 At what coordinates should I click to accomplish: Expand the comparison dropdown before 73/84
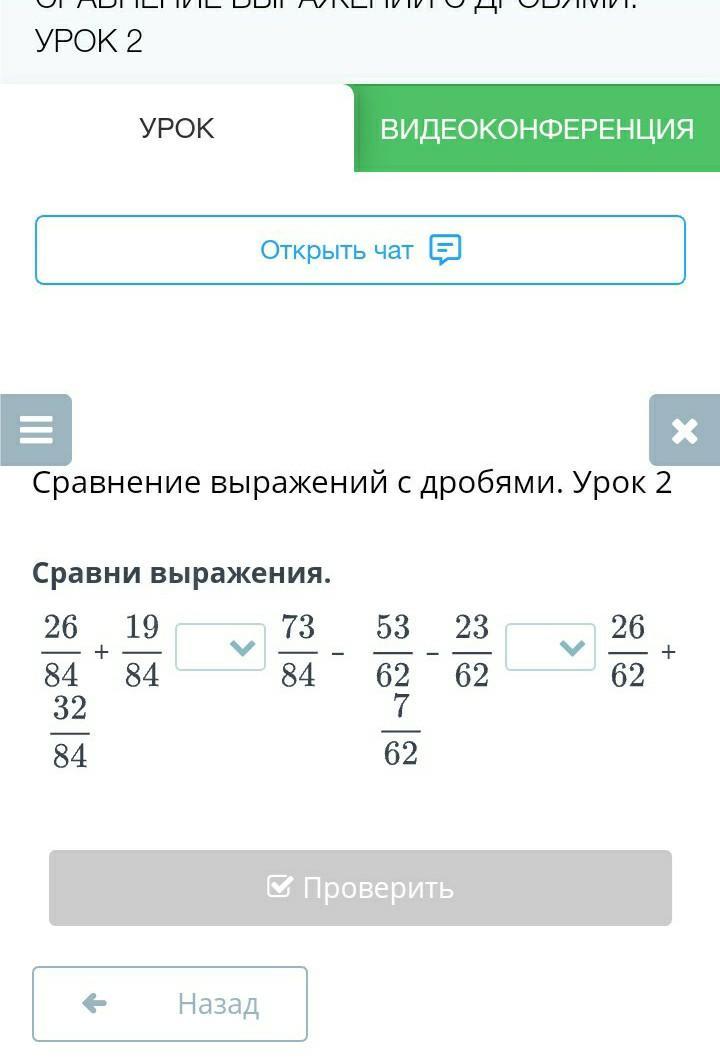(220, 648)
